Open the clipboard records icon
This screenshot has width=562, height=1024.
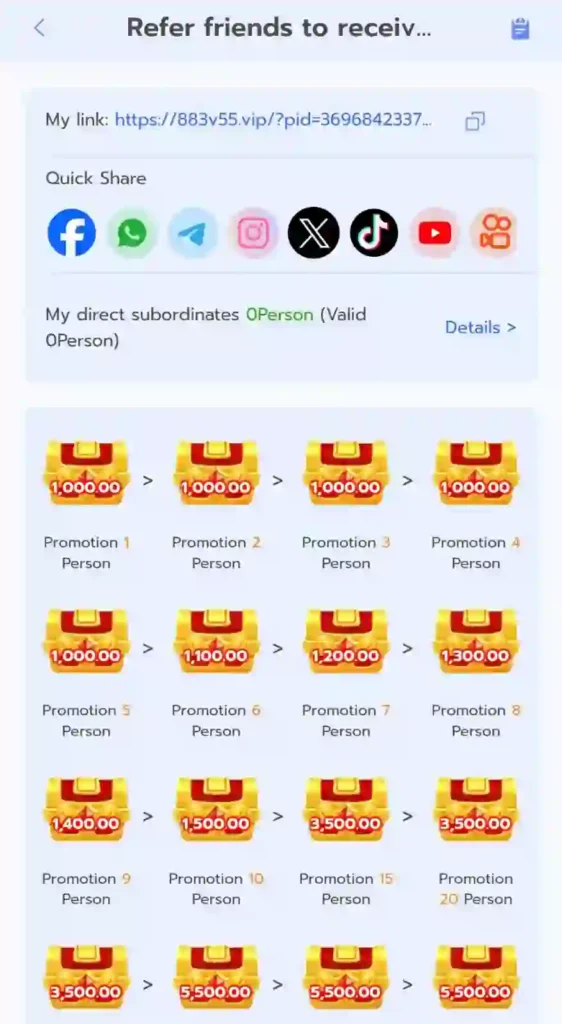[520, 29]
